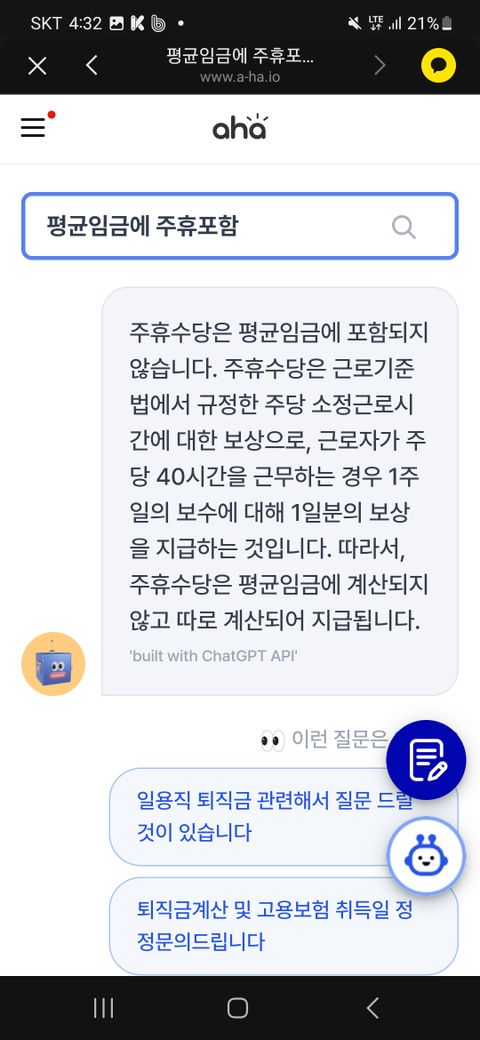Open the hamburger drawer menu

tap(34, 127)
